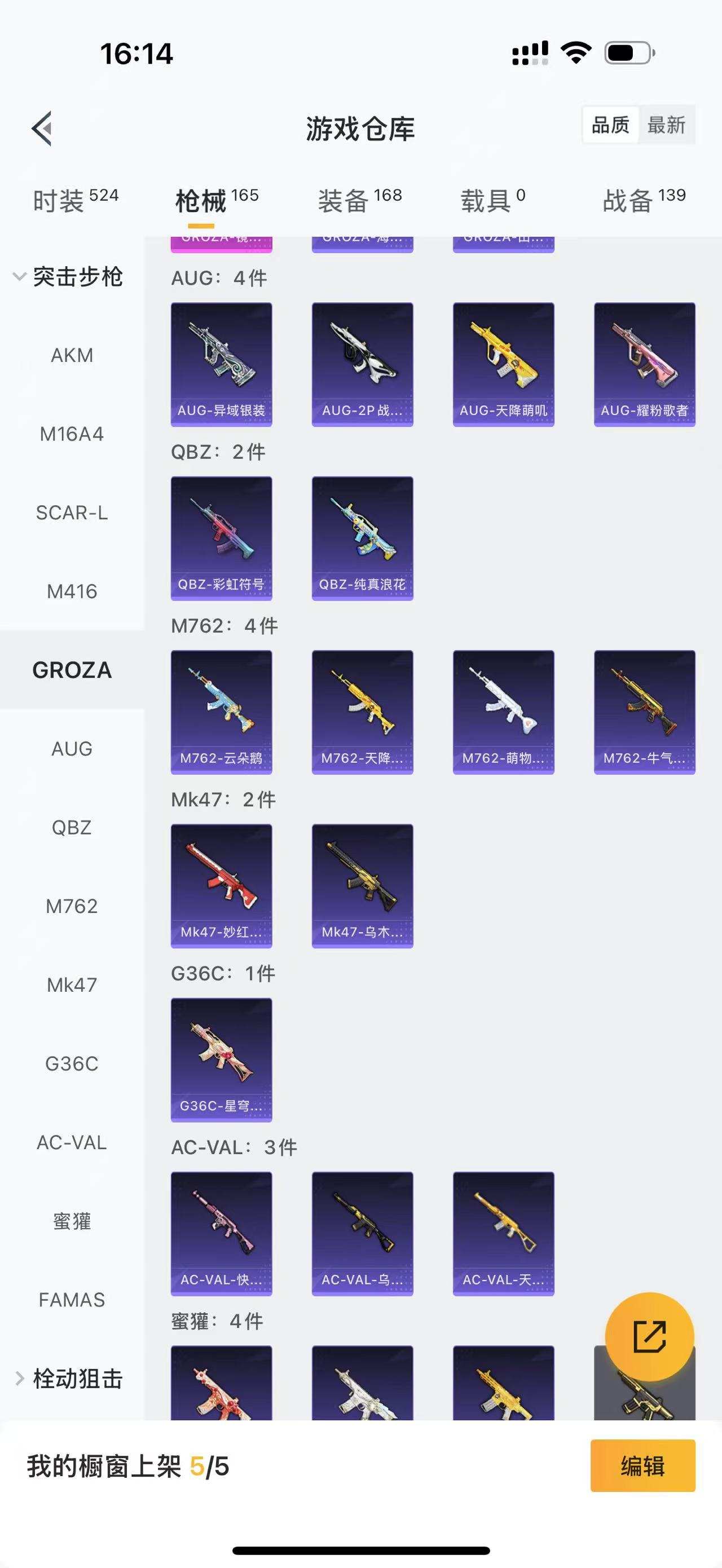The image size is (722, 1568).
Task: View the QBZ-纯真浪花 skin
Action: pos(362,538)
